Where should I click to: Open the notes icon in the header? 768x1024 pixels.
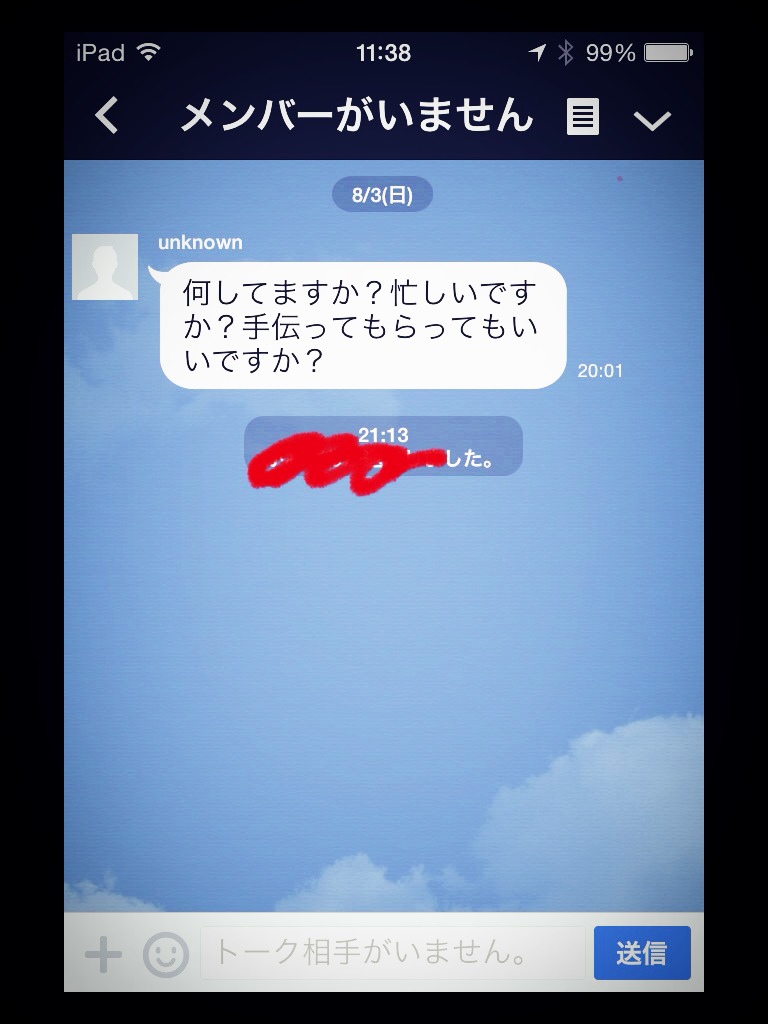pos(582,118)
